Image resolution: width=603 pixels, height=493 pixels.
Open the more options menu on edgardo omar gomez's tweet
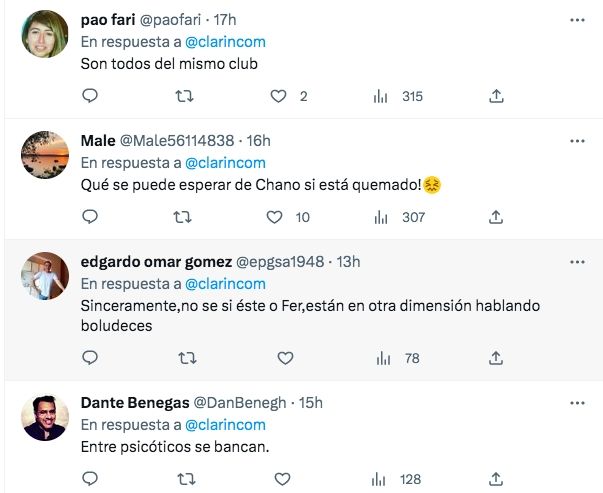(x=577, y=261)
